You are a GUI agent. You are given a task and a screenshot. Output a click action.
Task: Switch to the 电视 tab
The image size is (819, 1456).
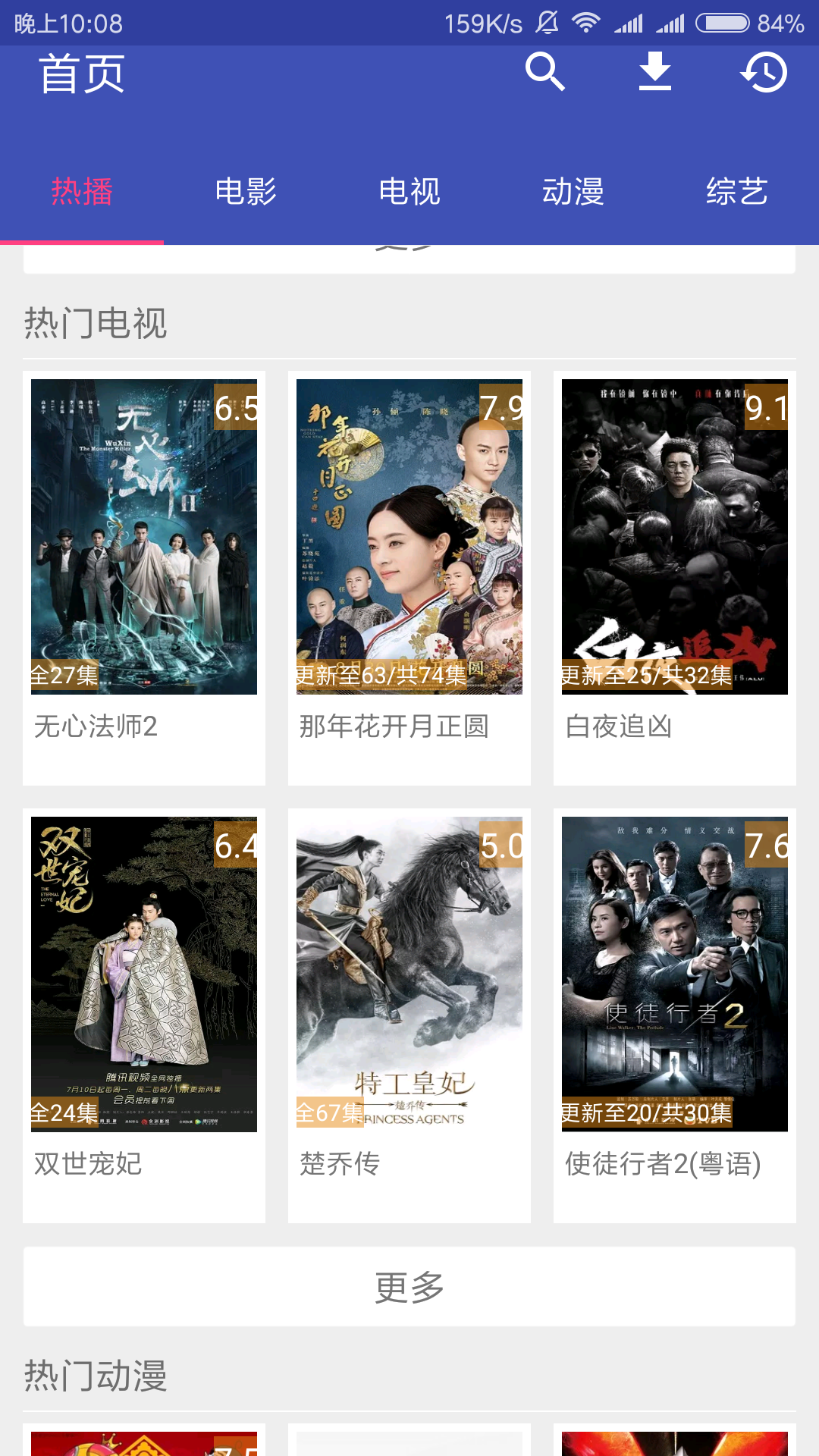[409, 191]
